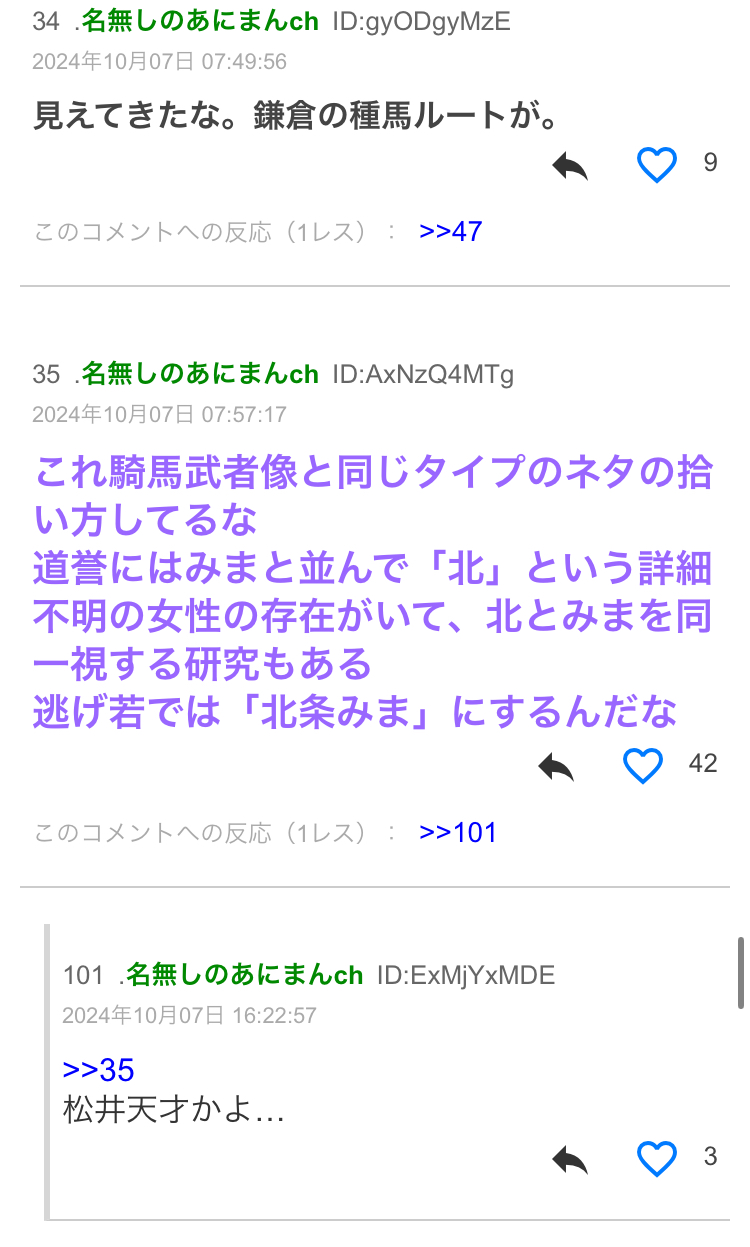Like comment 101 with the heart icon
The width and height of the screenshot is (750, 1247).
coord(657,1159)
